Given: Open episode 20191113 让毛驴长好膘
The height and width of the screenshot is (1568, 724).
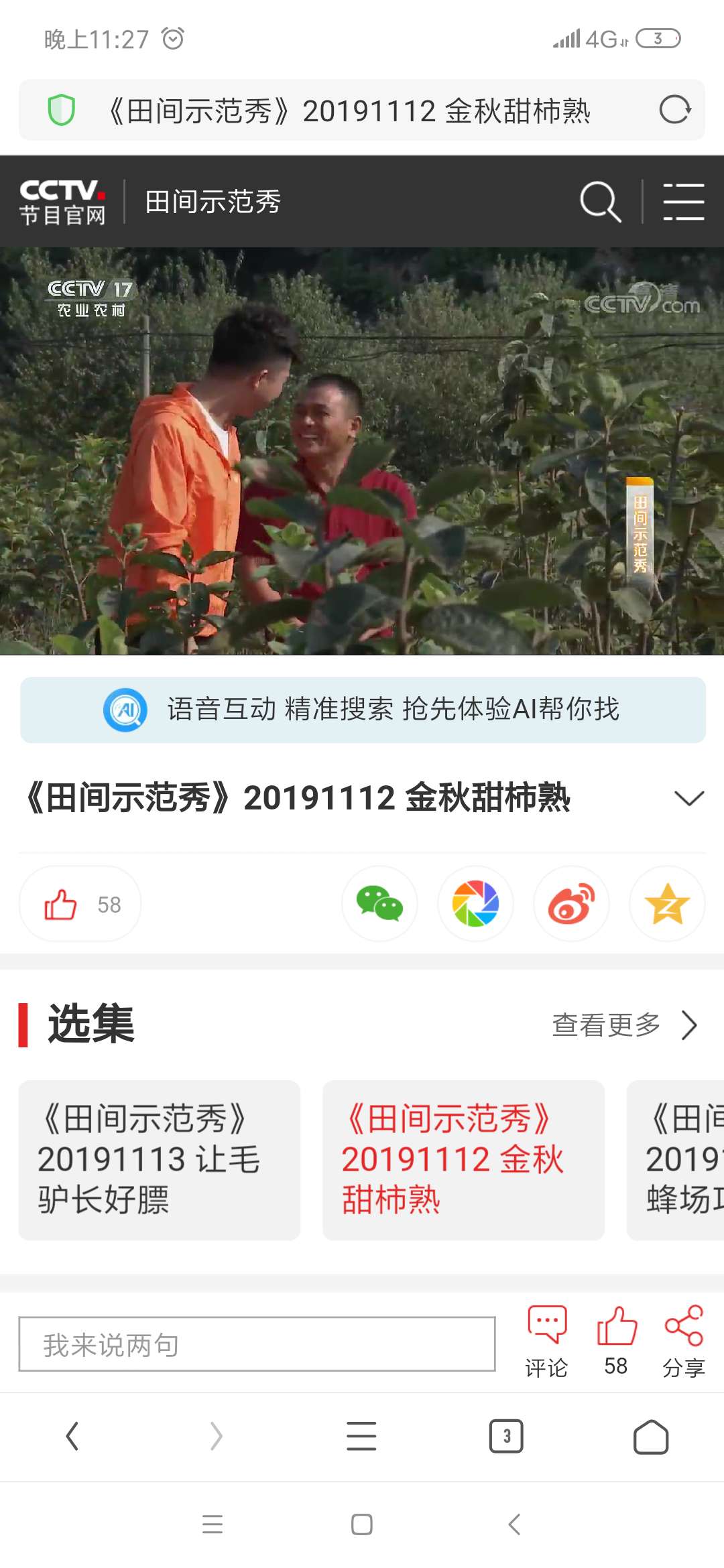Looking at the screenshot, I should pos(159,1160).
